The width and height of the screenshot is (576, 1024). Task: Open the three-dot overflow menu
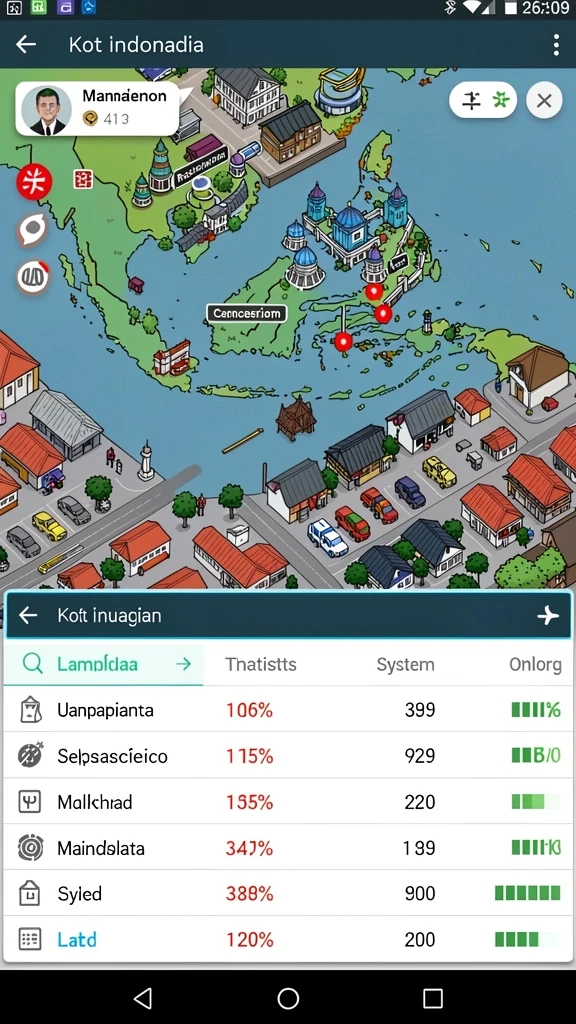pos(556,44)
